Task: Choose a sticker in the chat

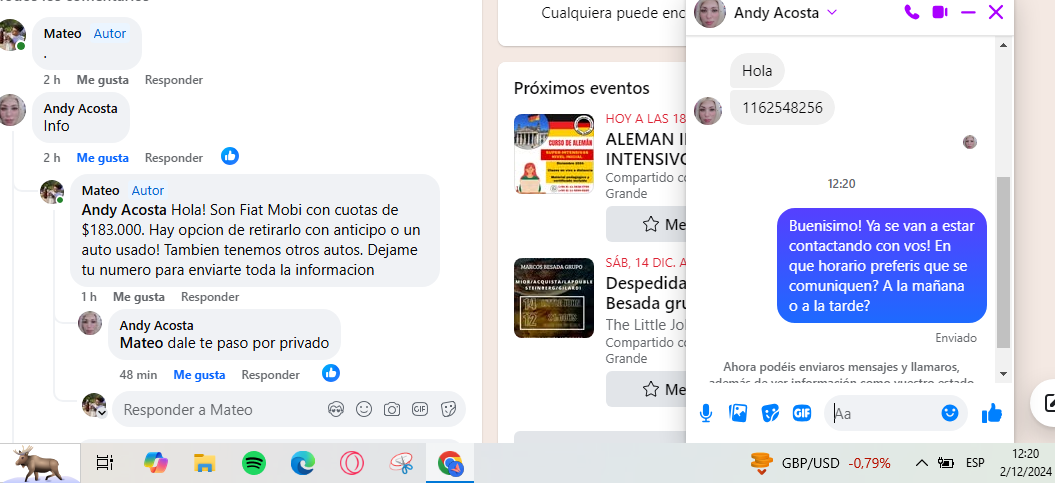Action: [x=770, y=413]
